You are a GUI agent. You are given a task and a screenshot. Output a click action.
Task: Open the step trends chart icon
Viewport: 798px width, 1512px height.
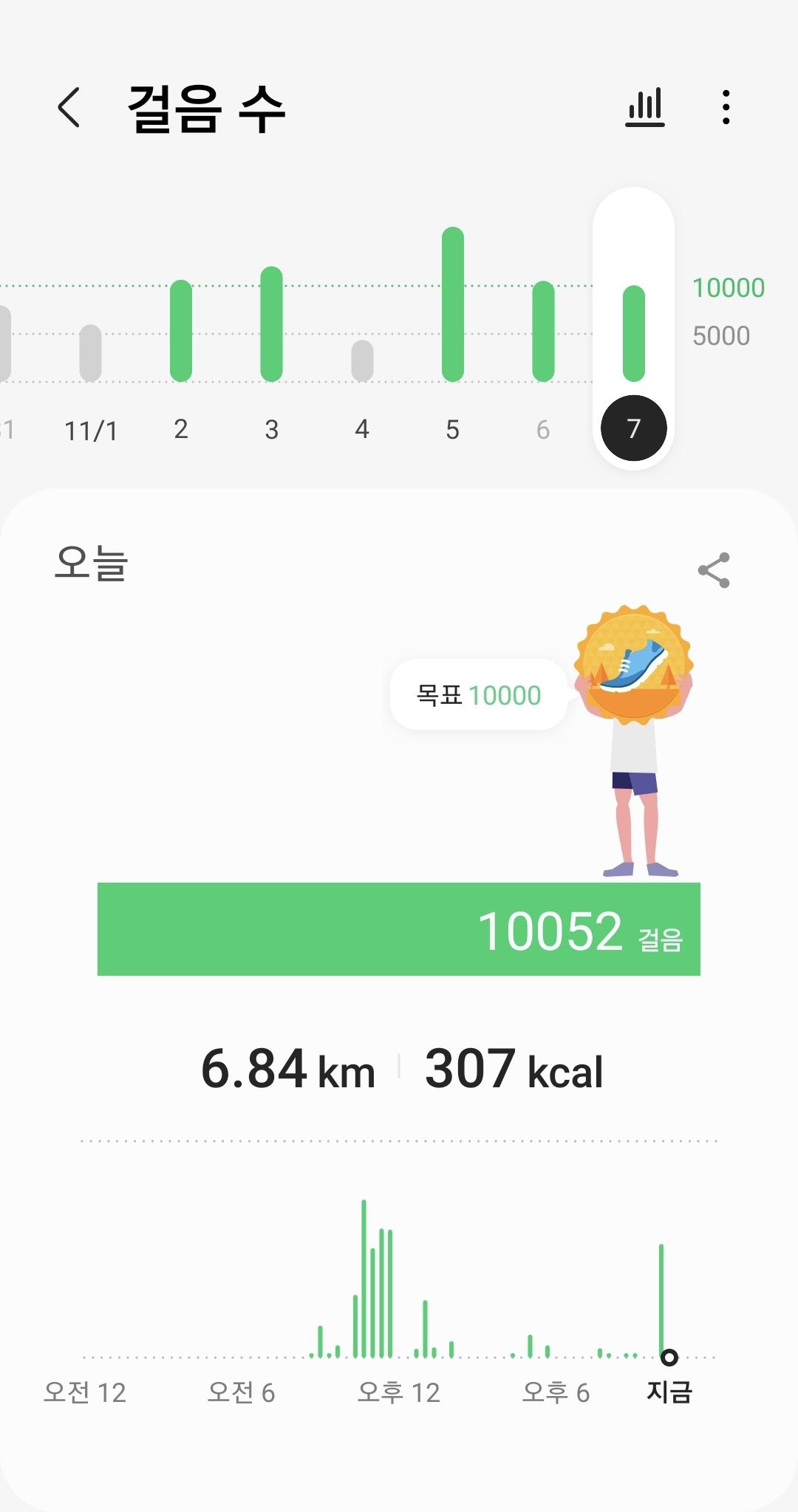pos(645,108)
